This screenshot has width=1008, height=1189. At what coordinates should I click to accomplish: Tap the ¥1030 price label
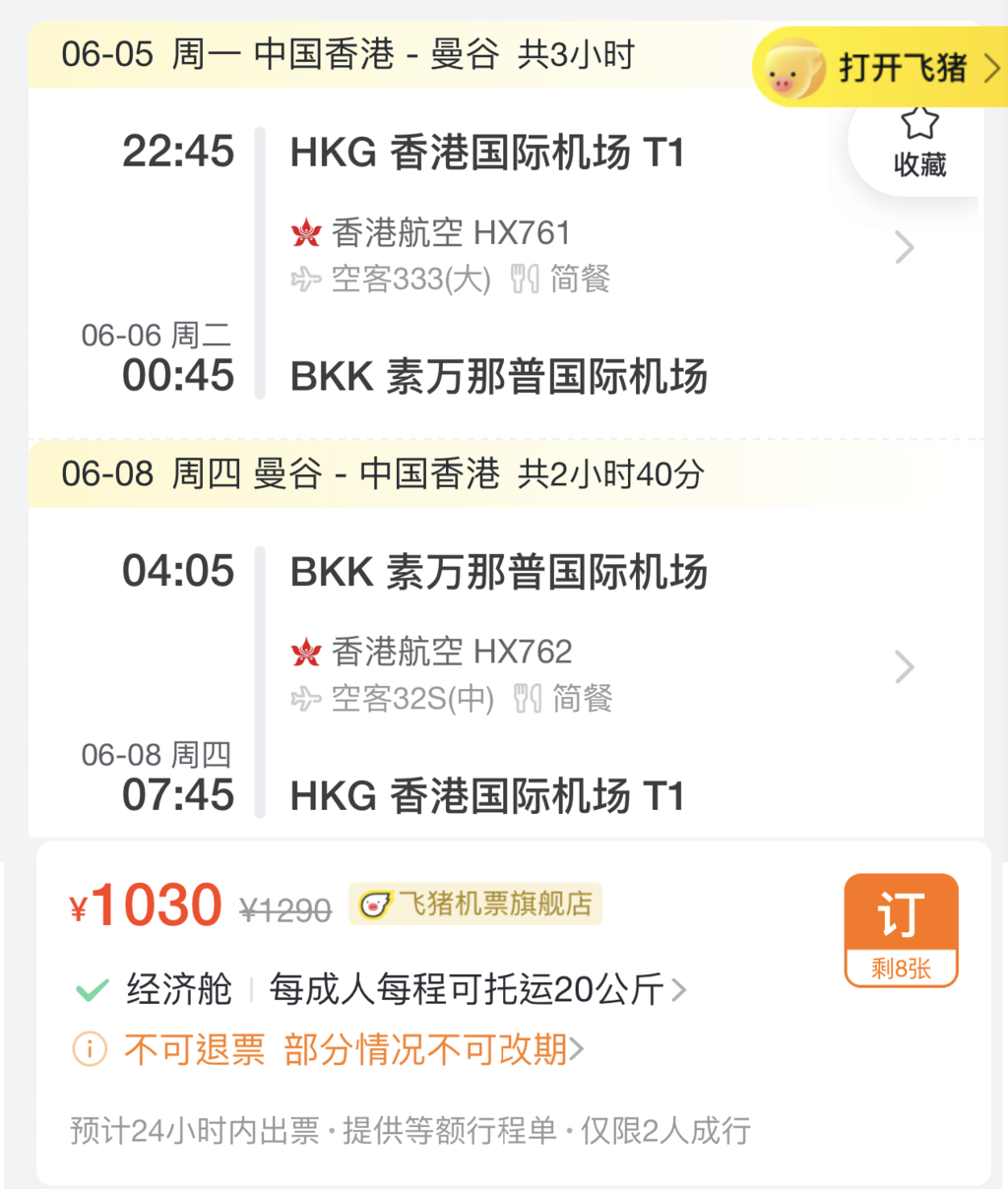coord(144,904)
